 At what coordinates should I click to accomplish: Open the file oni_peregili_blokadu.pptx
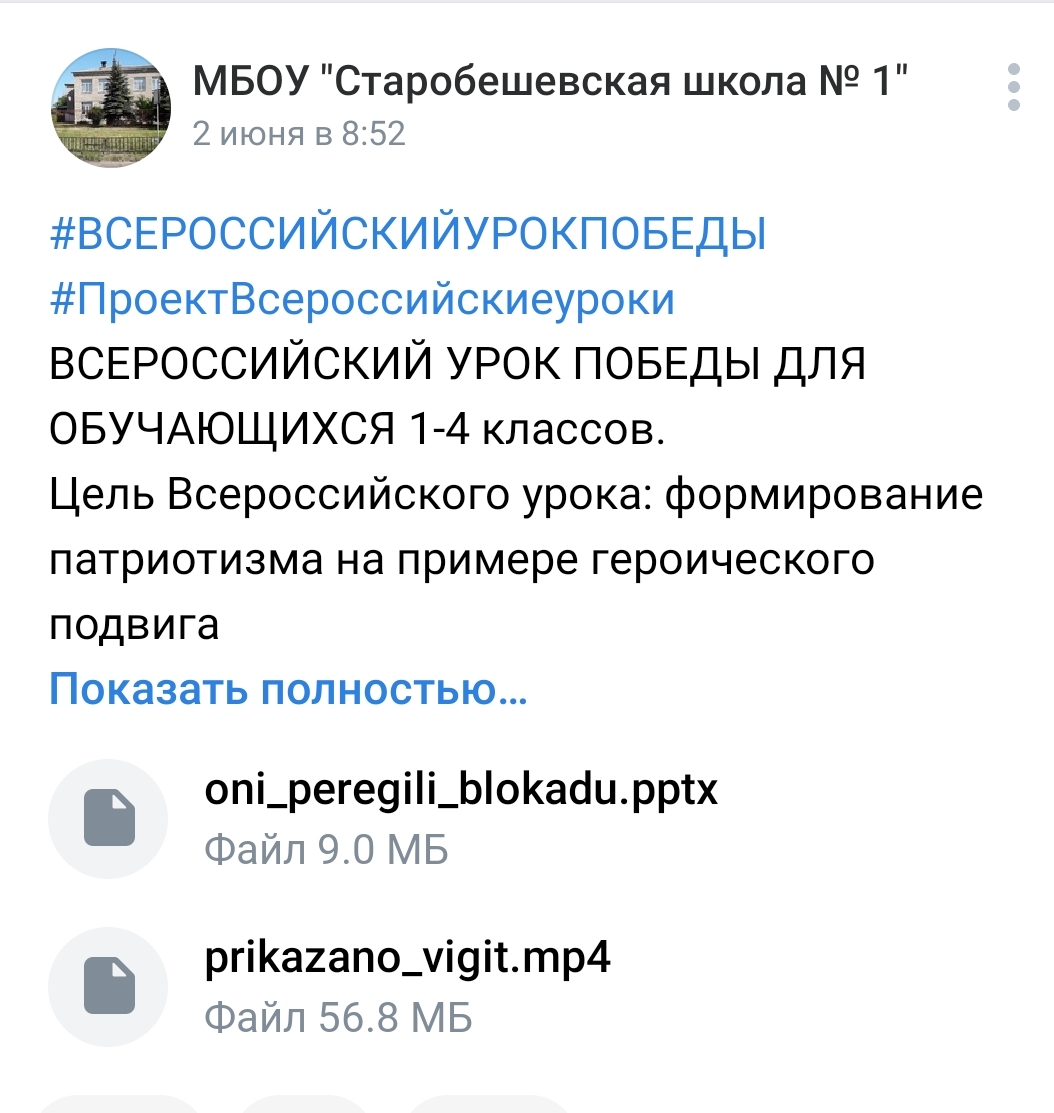pos(460,790)
